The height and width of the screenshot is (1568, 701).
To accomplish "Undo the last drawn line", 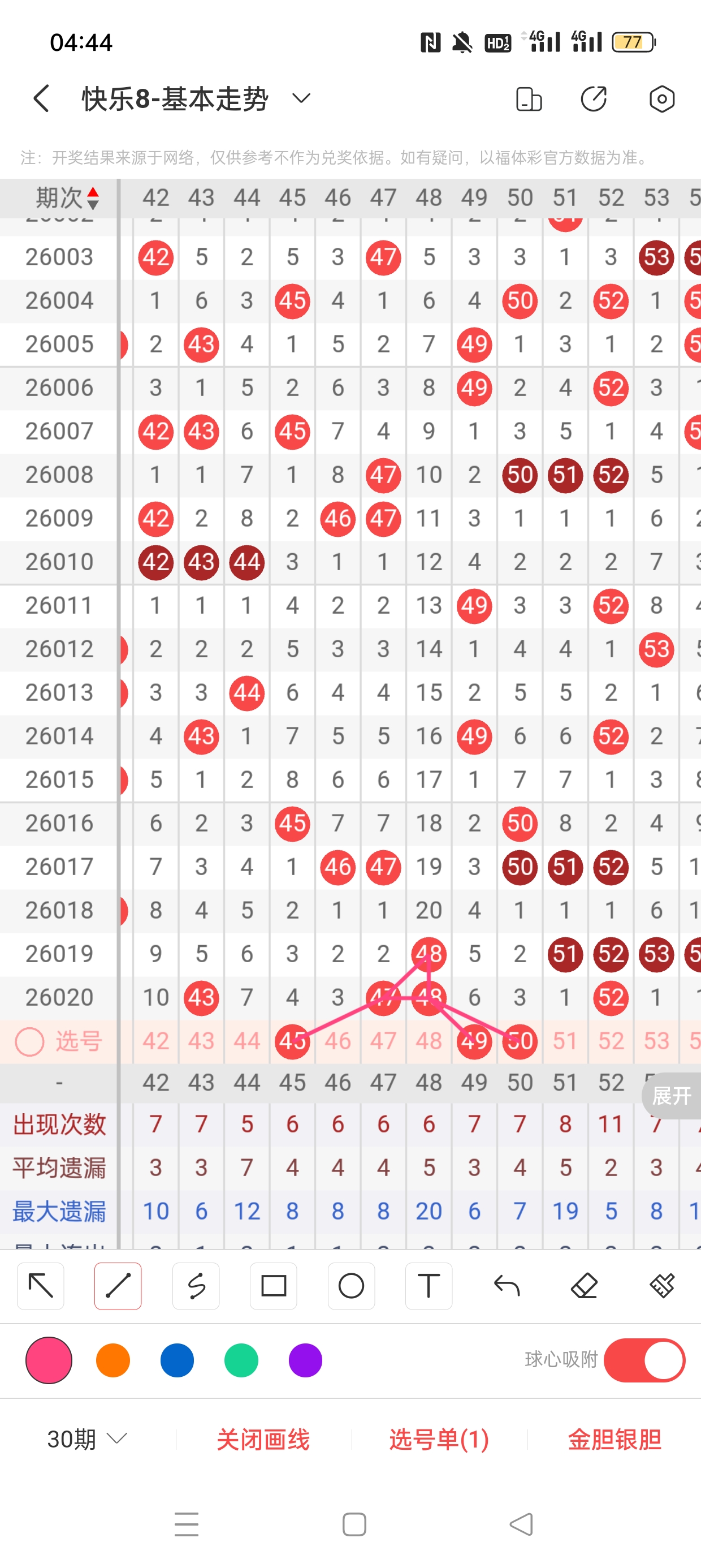I will pos(507,1286).
